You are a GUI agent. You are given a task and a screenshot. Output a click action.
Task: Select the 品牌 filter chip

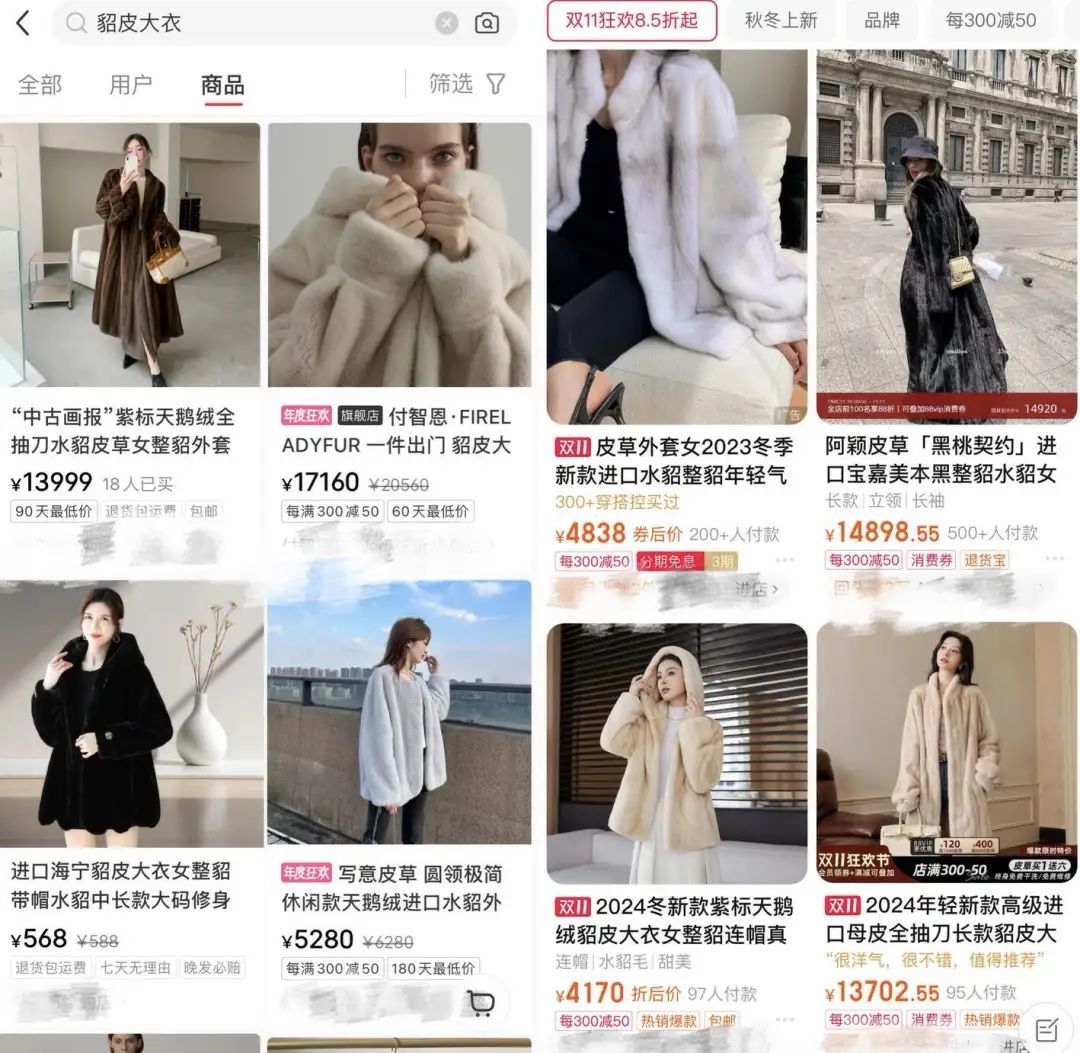tap(881, 20)
